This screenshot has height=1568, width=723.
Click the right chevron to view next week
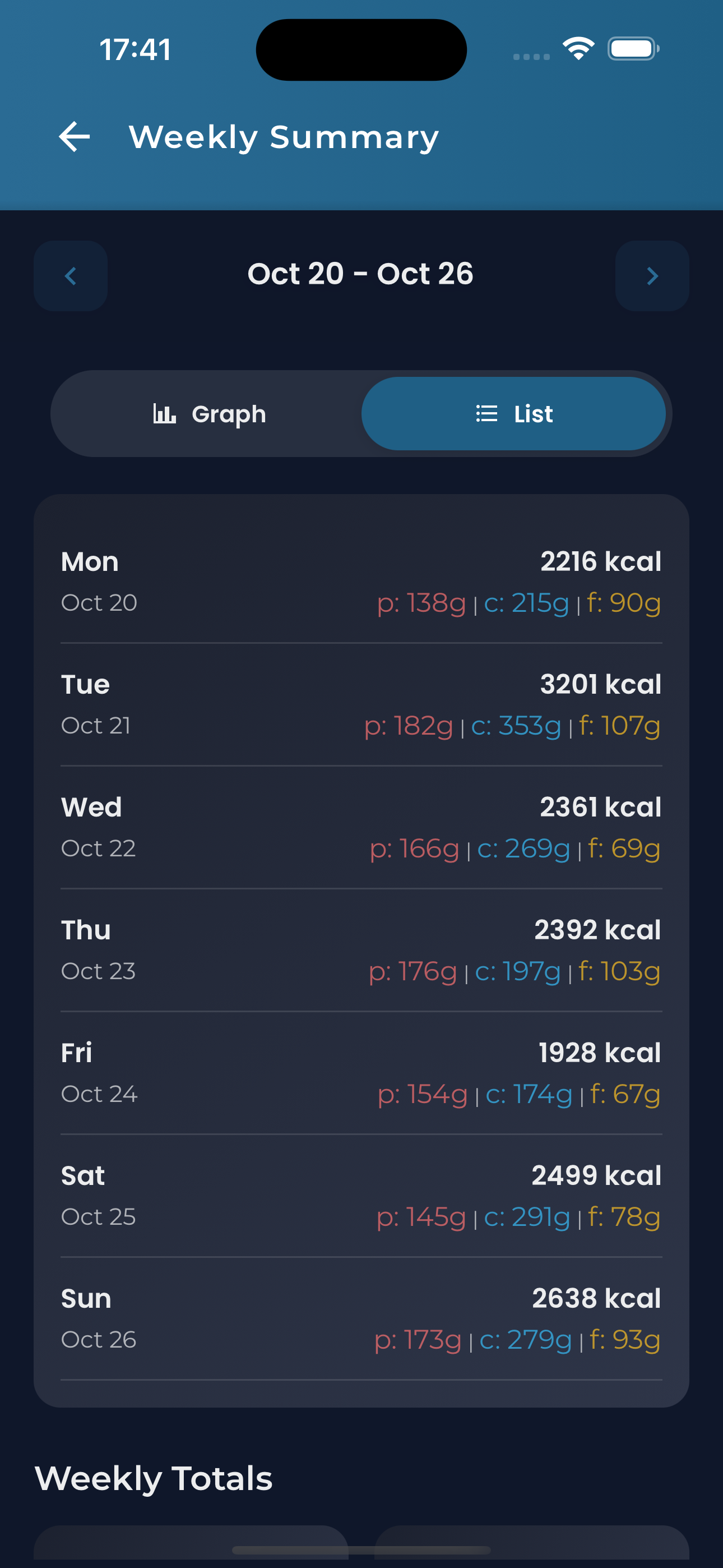tap(652, 276)
